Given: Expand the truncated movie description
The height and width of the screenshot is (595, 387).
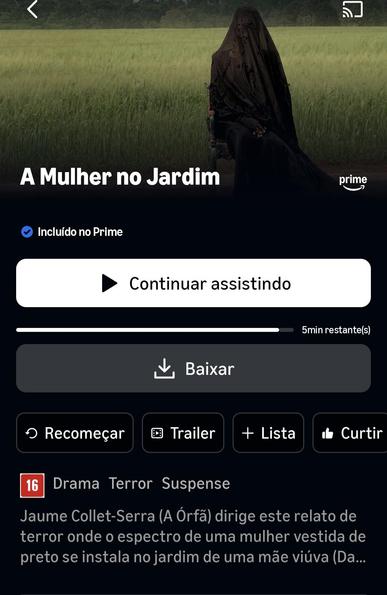Looking at the screenshot, I should (x=193, y=537).
